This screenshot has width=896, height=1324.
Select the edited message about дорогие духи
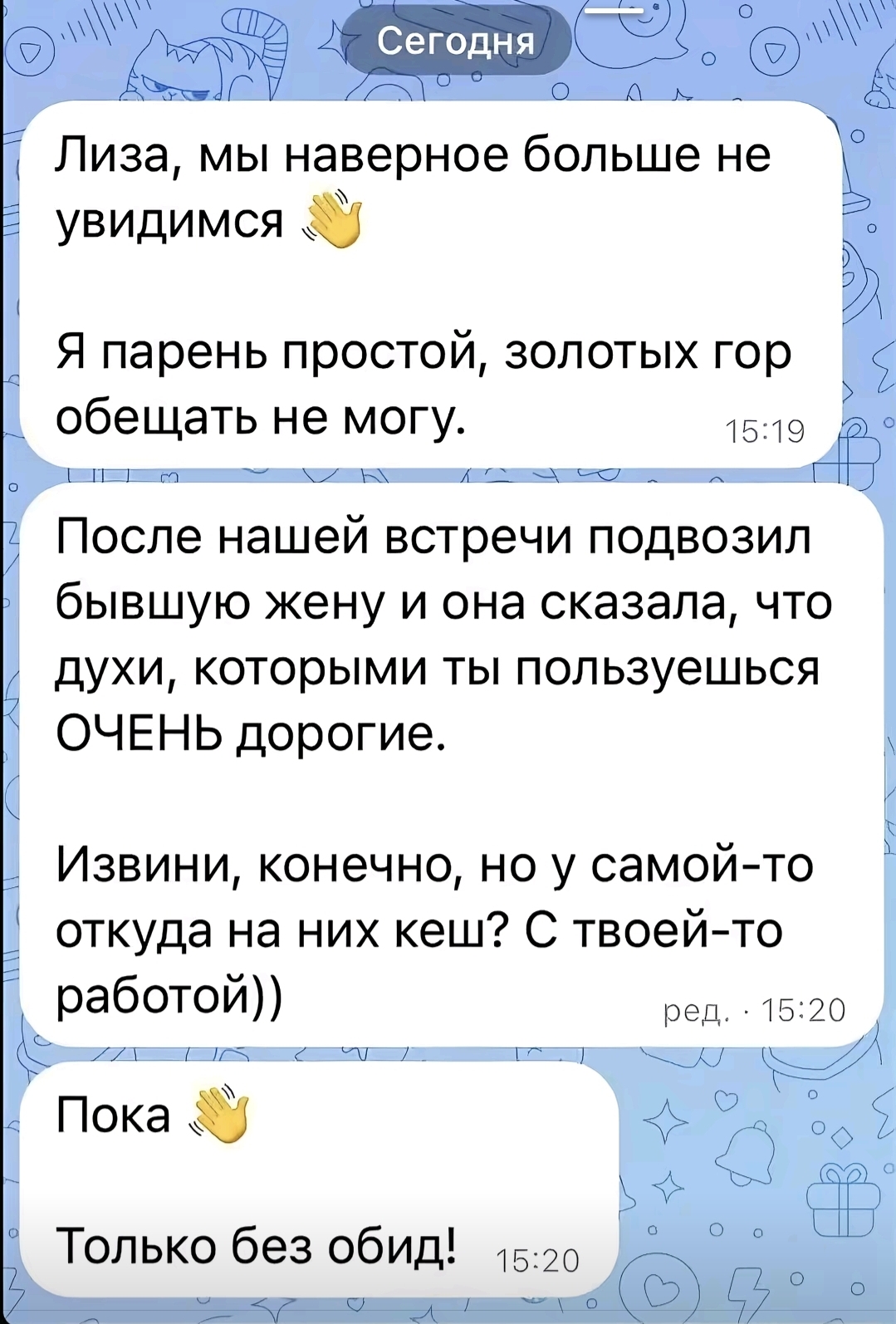(448, 764)
